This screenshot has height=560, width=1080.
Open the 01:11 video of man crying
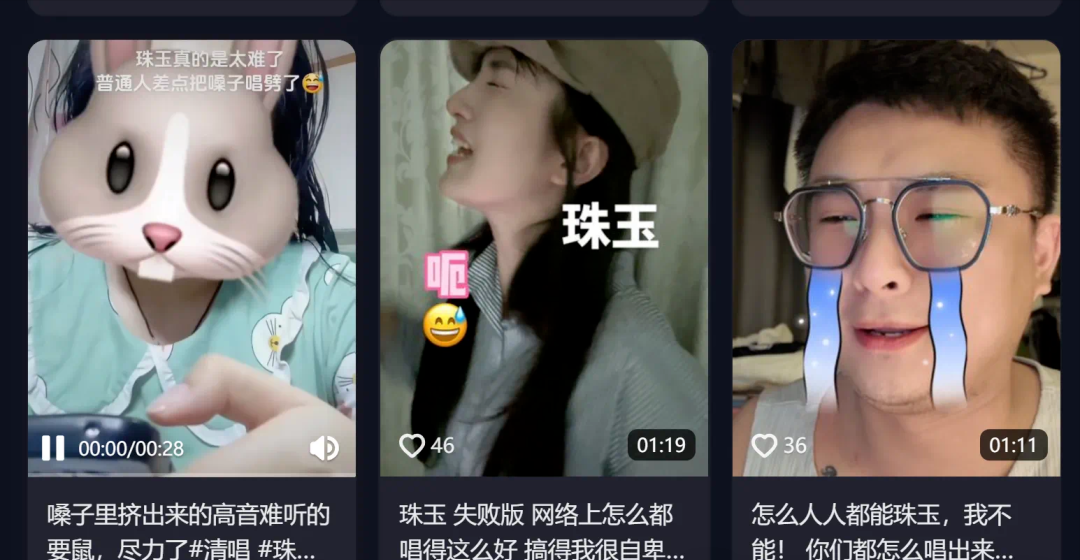tap(896, 250)
